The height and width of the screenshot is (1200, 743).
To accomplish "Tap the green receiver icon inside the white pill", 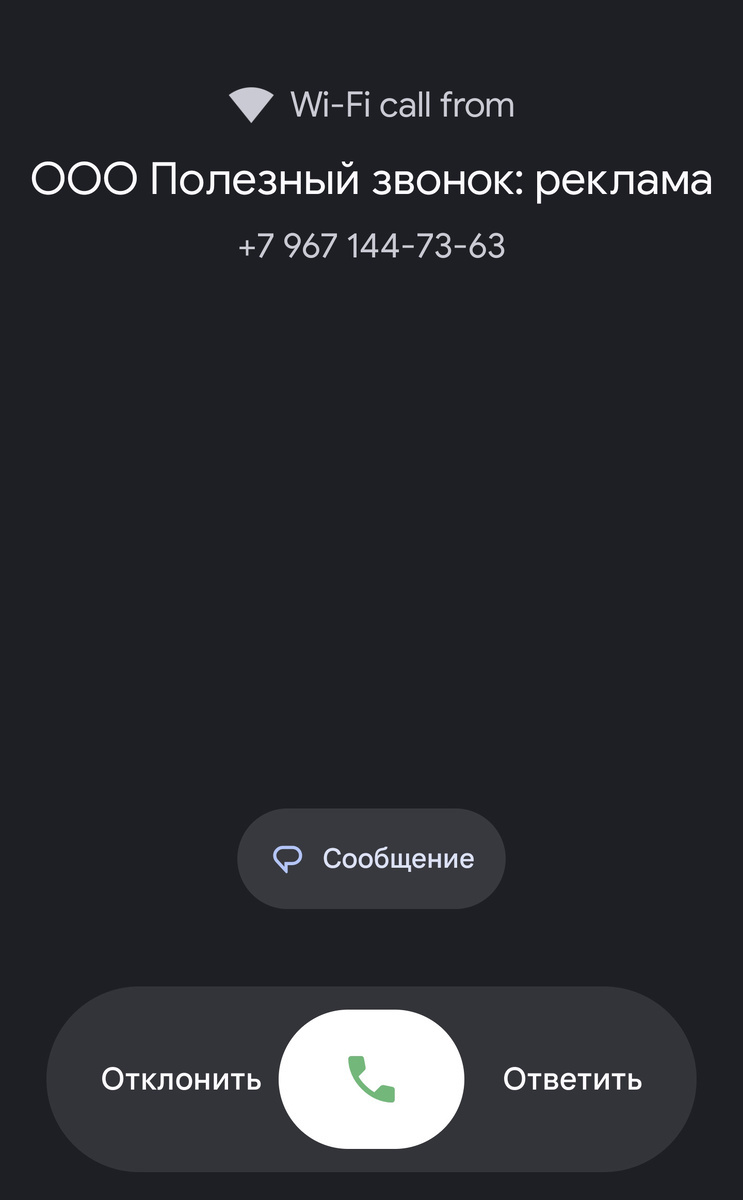I will click(x=371, y=1079).
